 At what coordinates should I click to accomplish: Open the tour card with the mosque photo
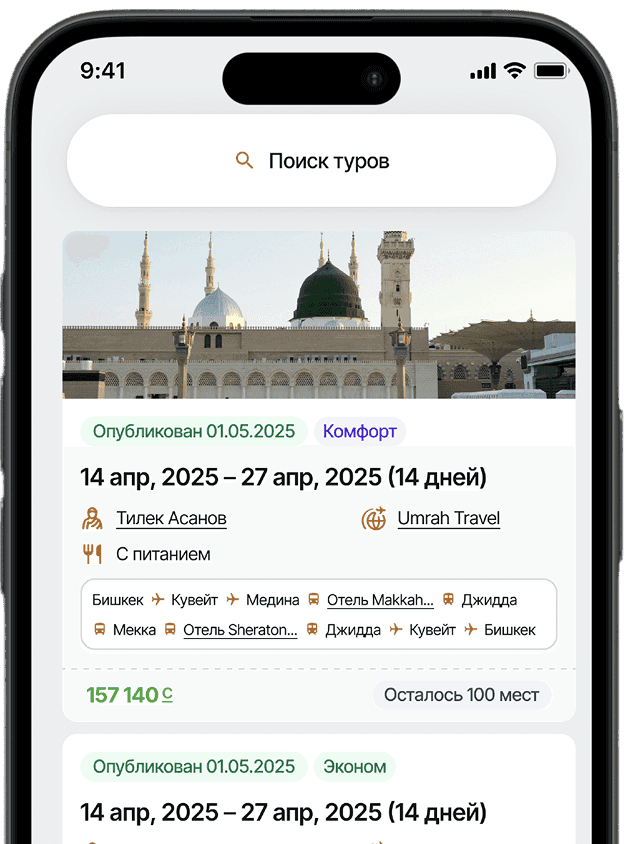point(318,315)
